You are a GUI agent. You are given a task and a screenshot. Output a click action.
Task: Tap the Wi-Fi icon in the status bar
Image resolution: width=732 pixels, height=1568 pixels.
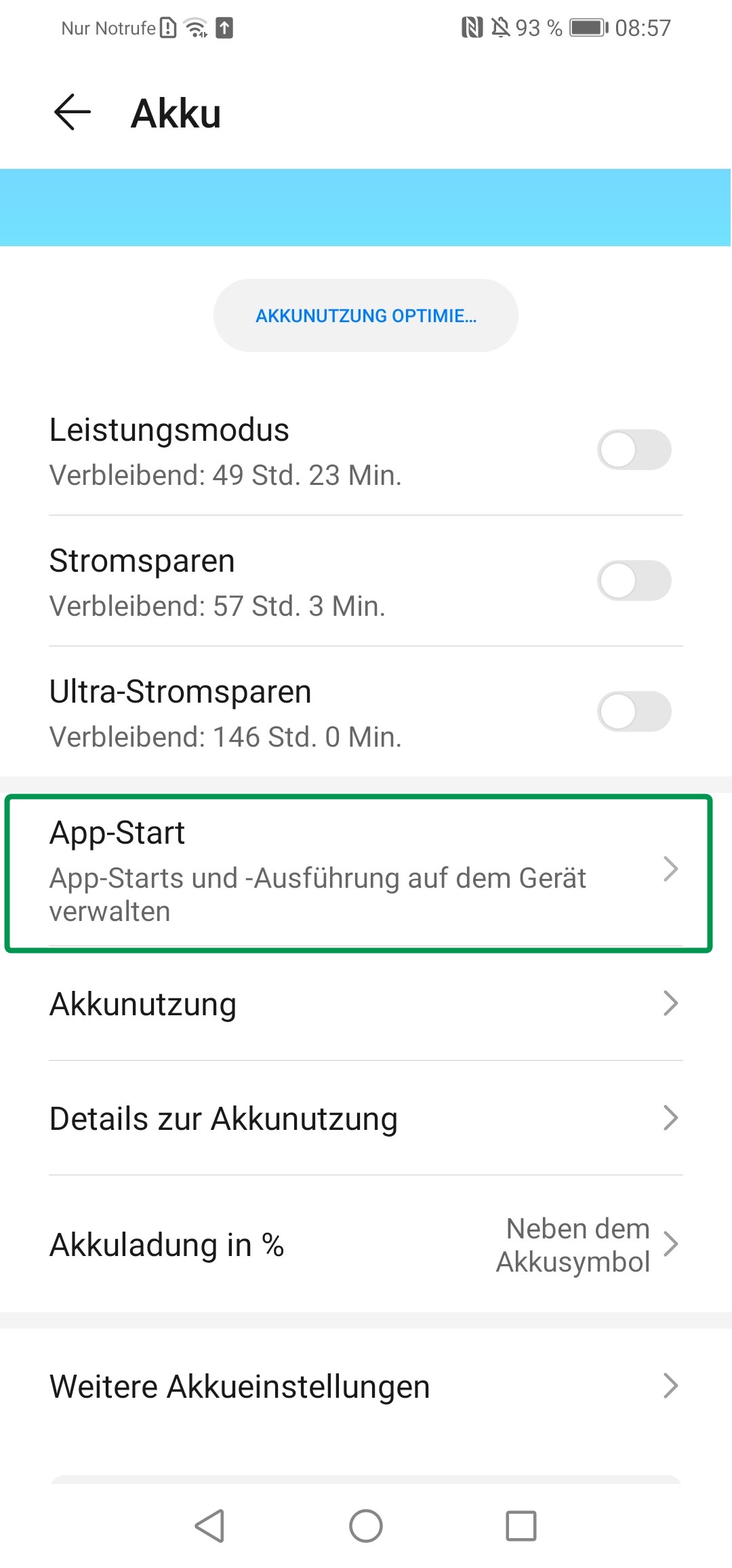click(x=194, y=27)
